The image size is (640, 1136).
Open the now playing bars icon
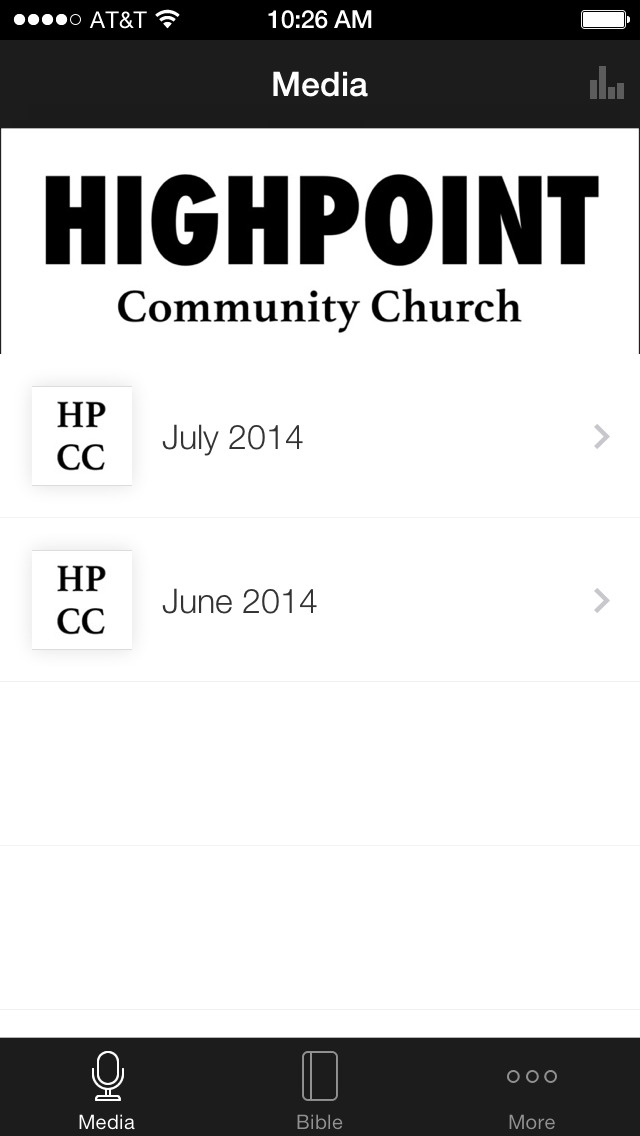point(606,84)
